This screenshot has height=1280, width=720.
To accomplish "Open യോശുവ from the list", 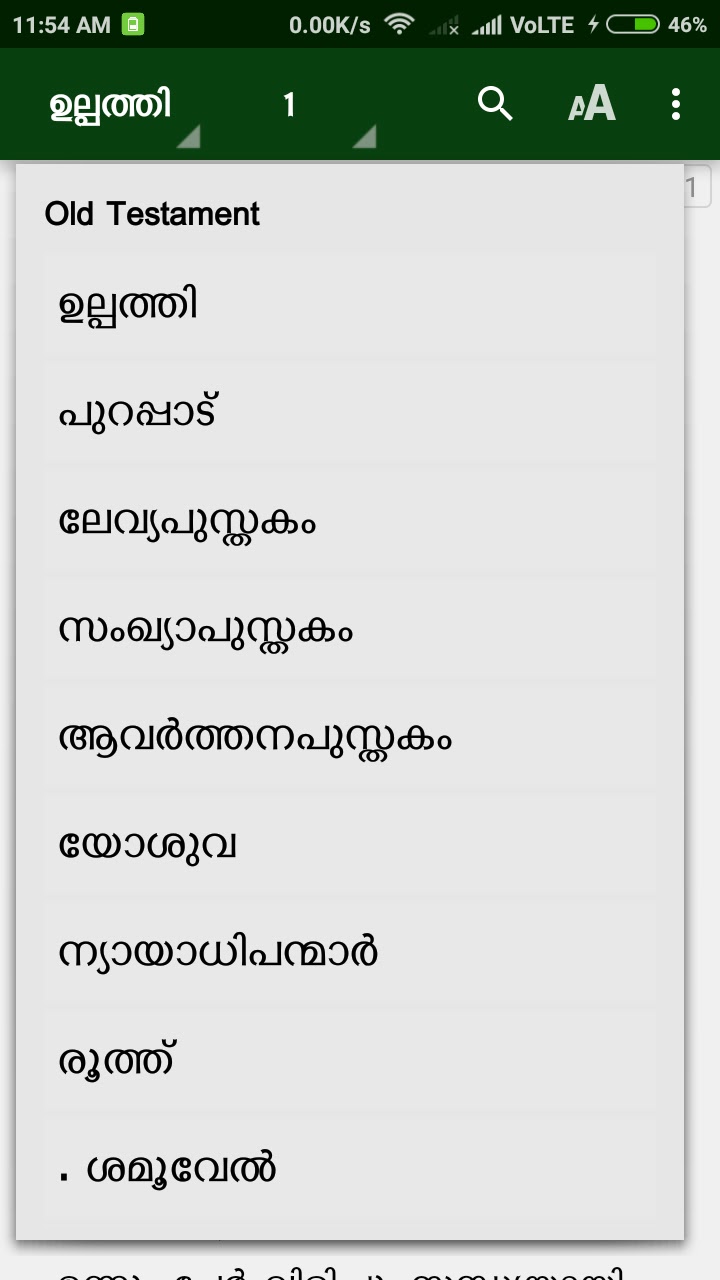I will (x=350, y=844).
